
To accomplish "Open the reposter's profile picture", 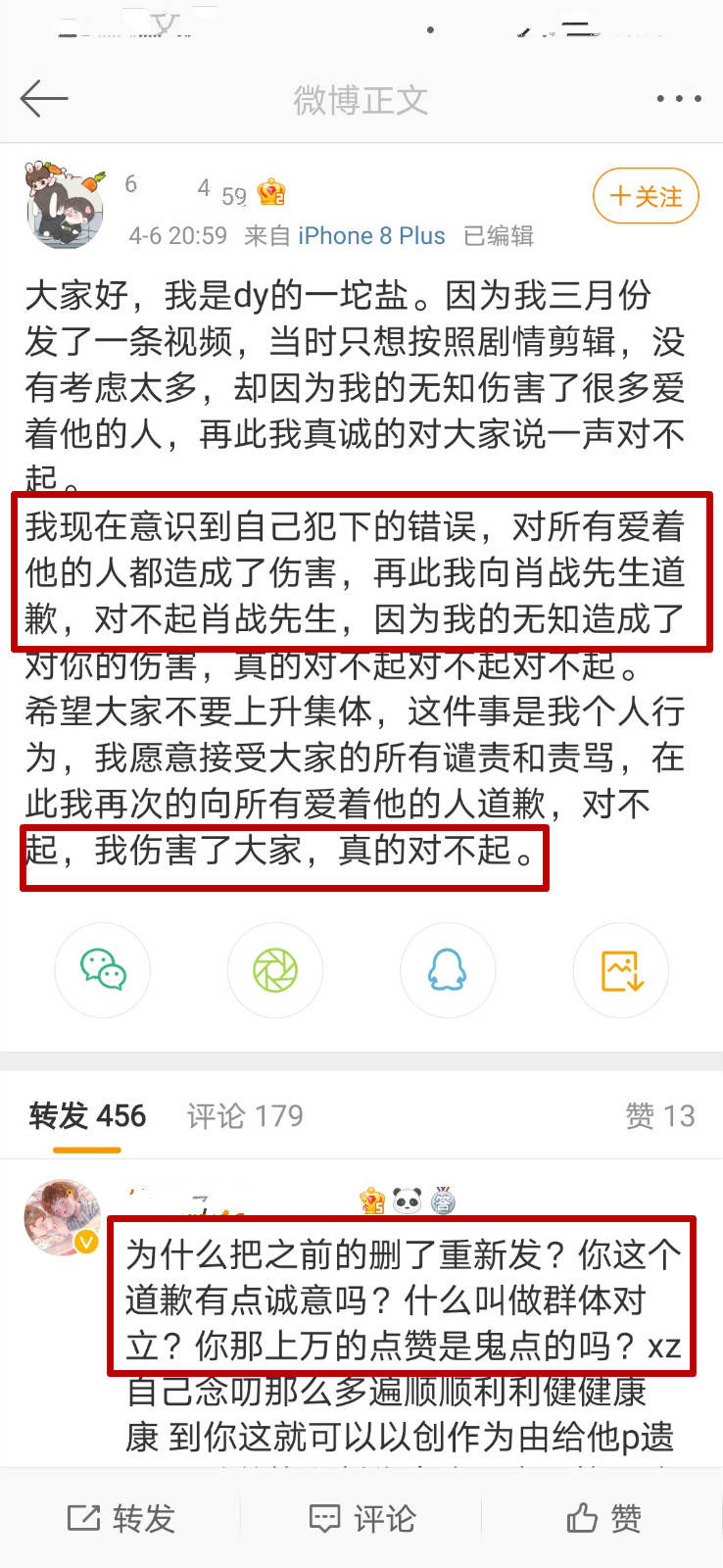I will (x=63, y=1217).
